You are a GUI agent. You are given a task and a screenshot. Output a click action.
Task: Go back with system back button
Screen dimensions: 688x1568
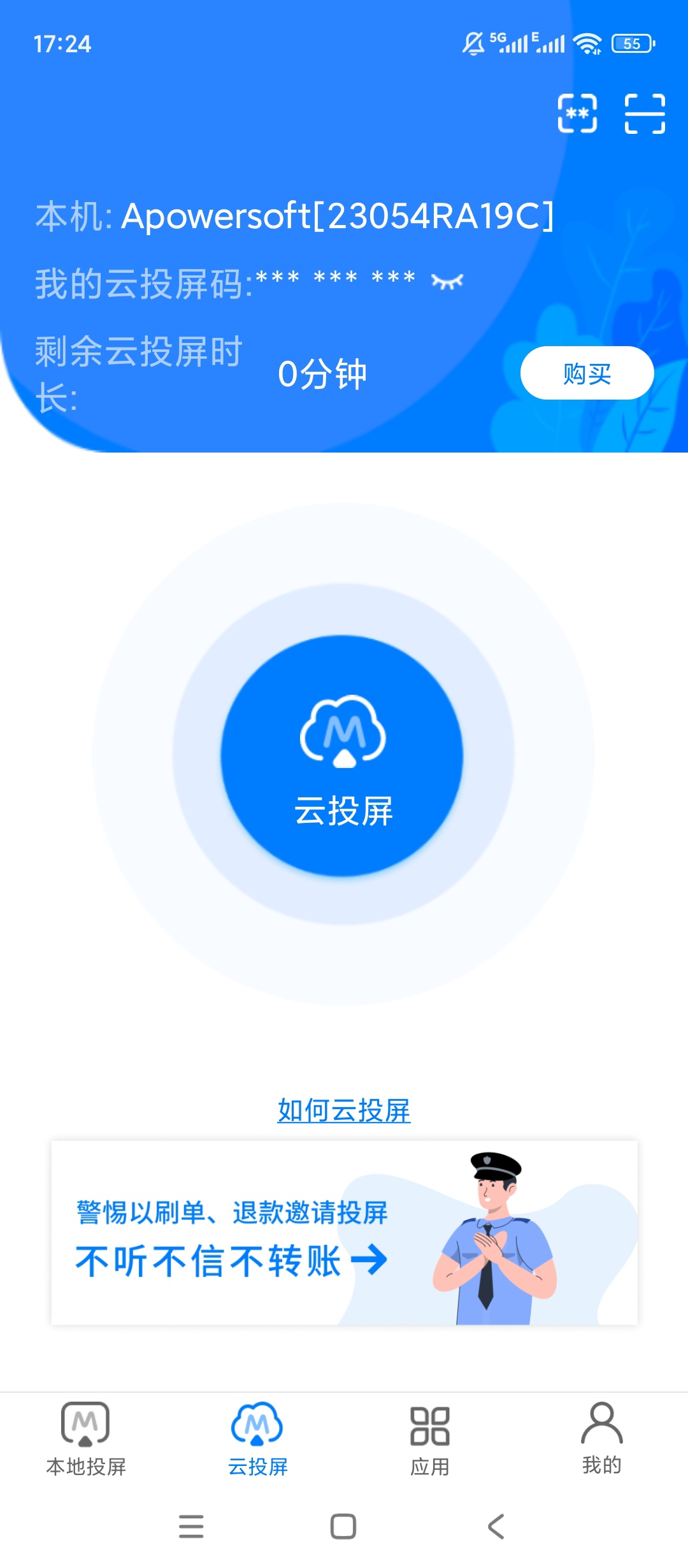click(496, 1527)
